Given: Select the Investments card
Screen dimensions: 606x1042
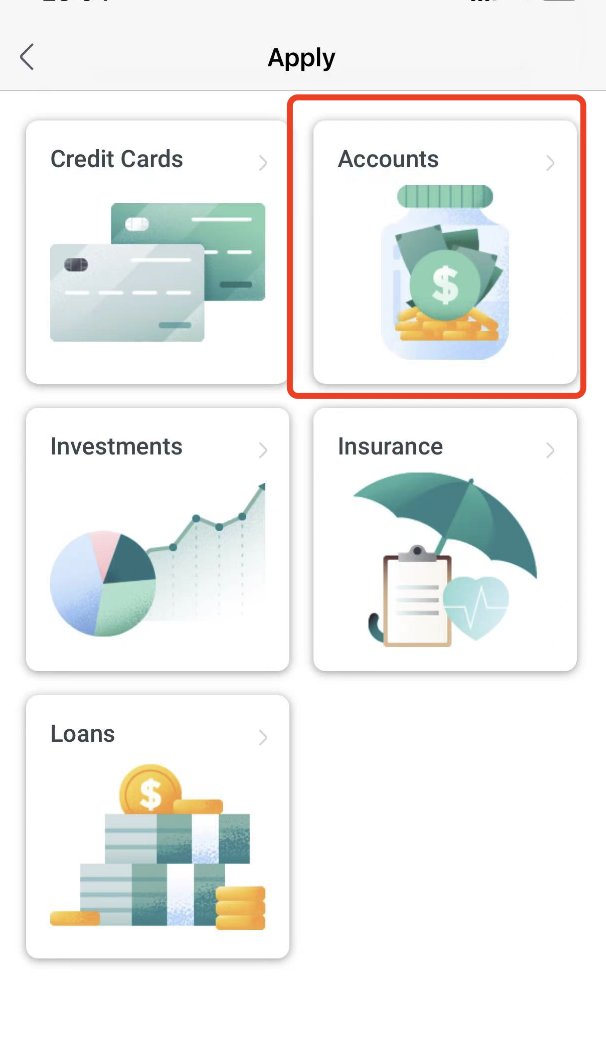Looking at the screenshot, I should [x=157, y=539].
